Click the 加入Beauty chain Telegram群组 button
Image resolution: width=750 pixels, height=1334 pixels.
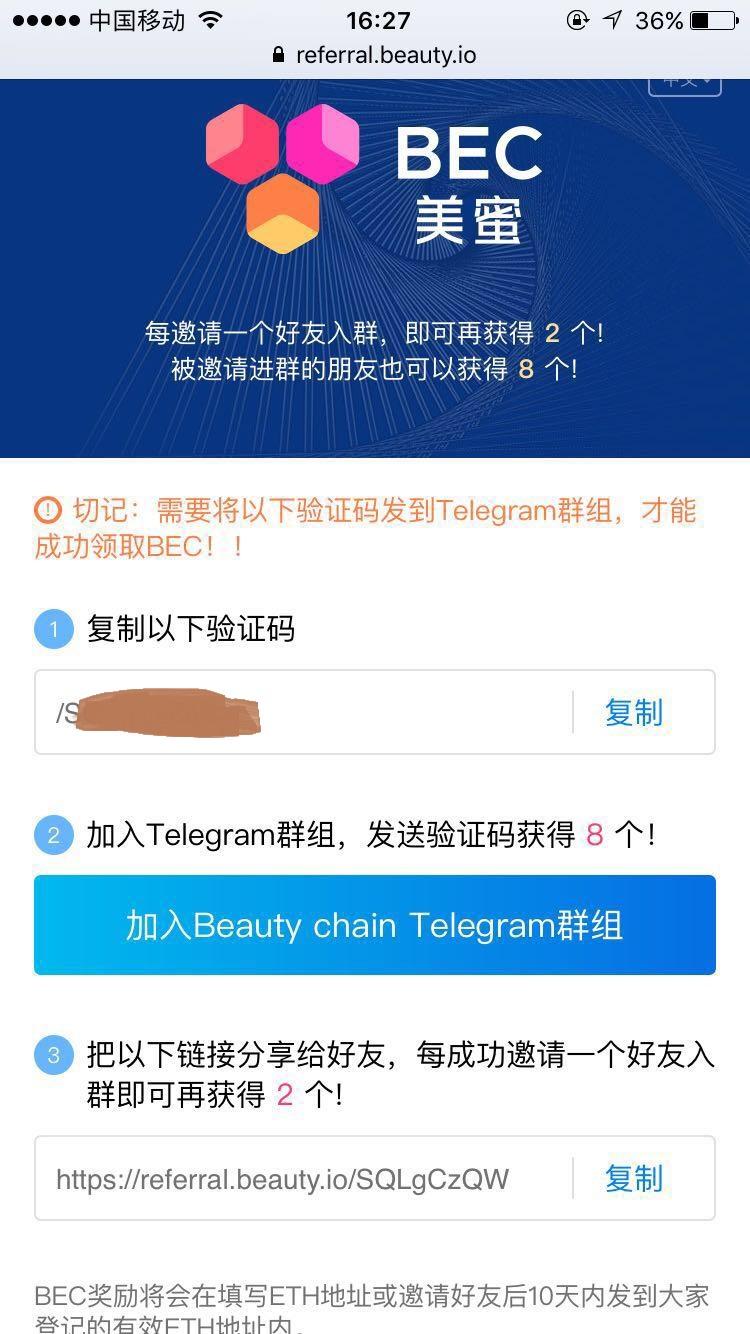375,924
